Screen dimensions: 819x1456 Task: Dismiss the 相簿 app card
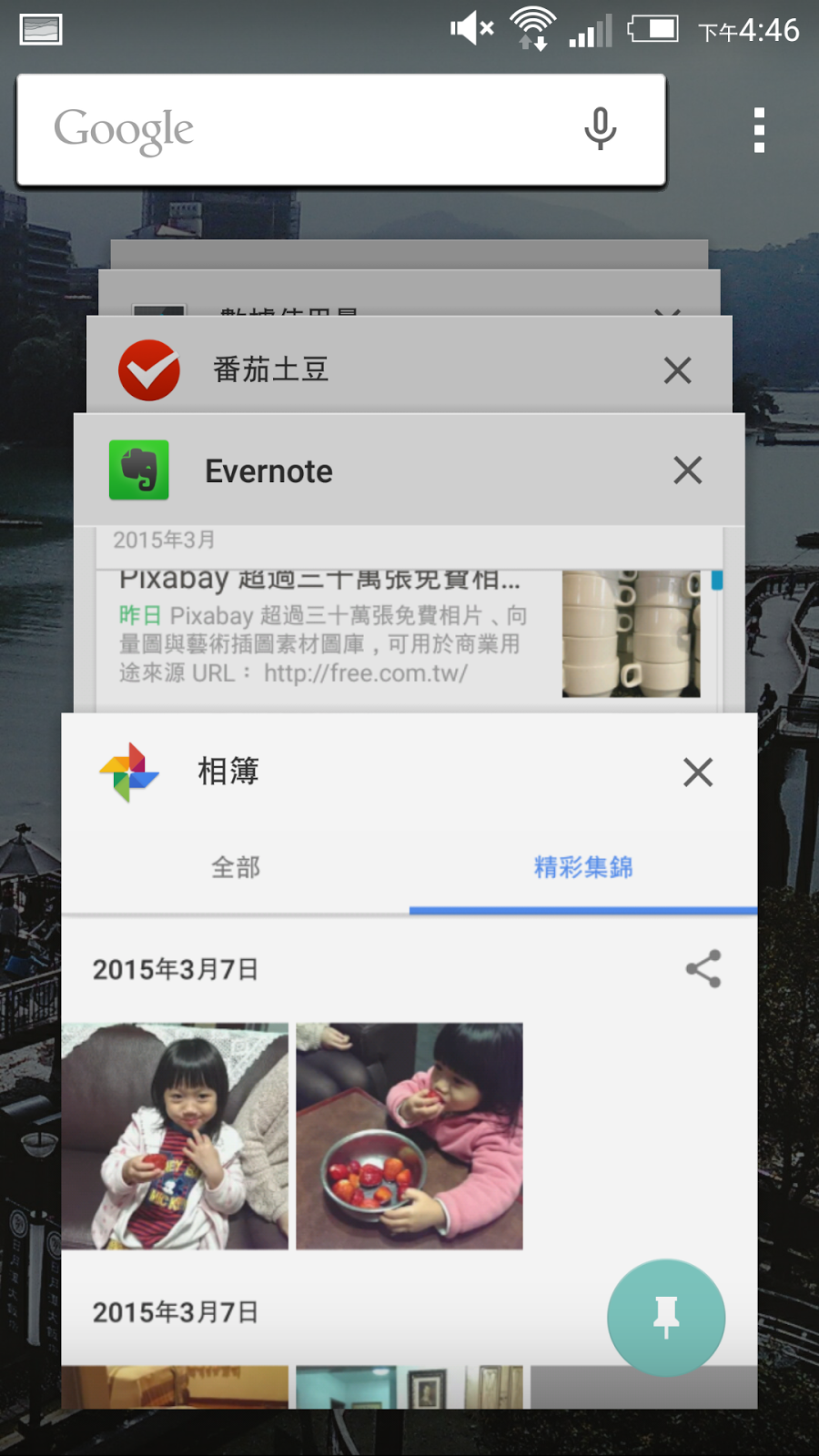(x=697, y=773)
